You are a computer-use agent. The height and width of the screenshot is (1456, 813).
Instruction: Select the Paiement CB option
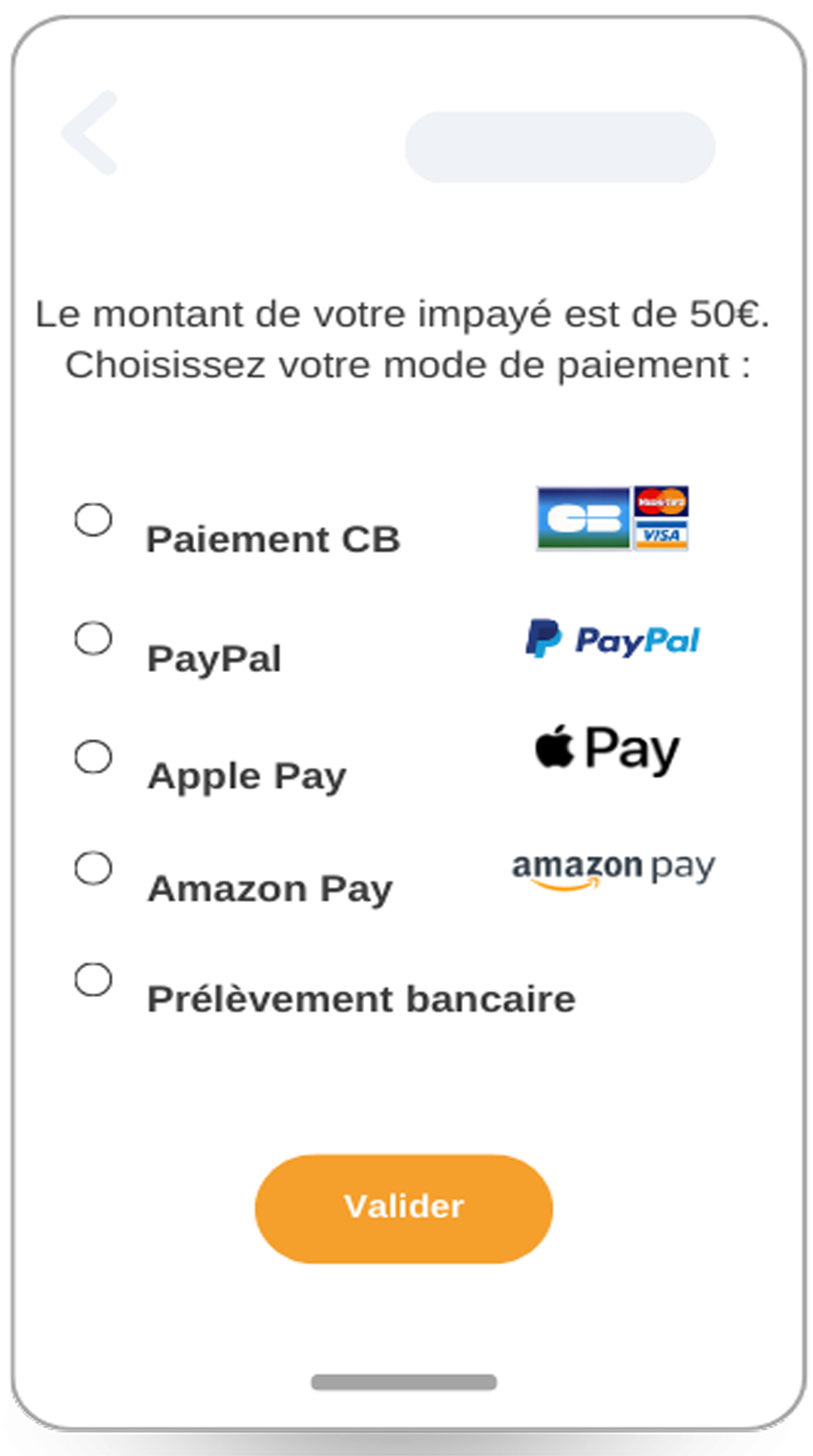click(x=94, y=520)
